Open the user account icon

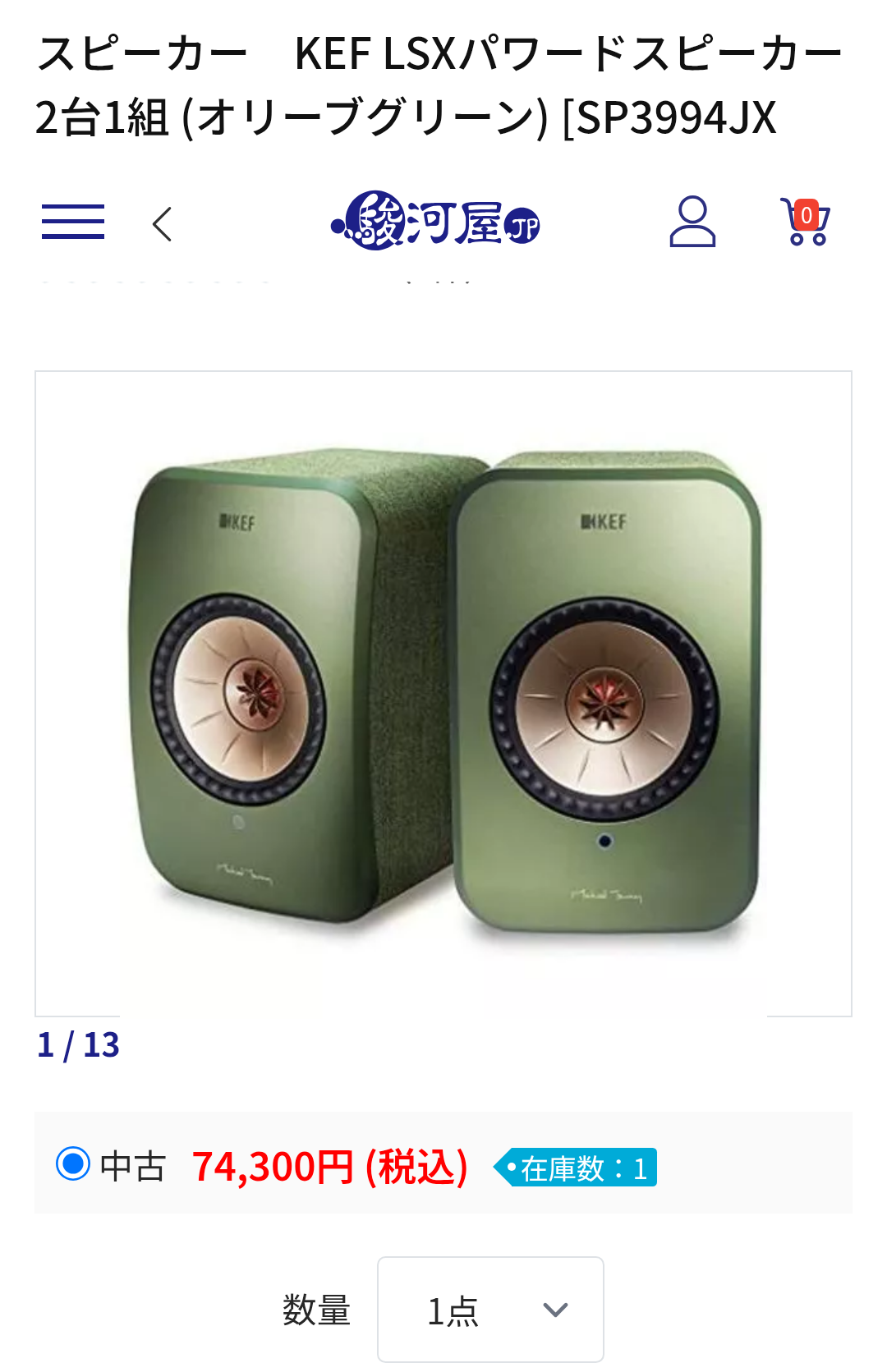692,222
